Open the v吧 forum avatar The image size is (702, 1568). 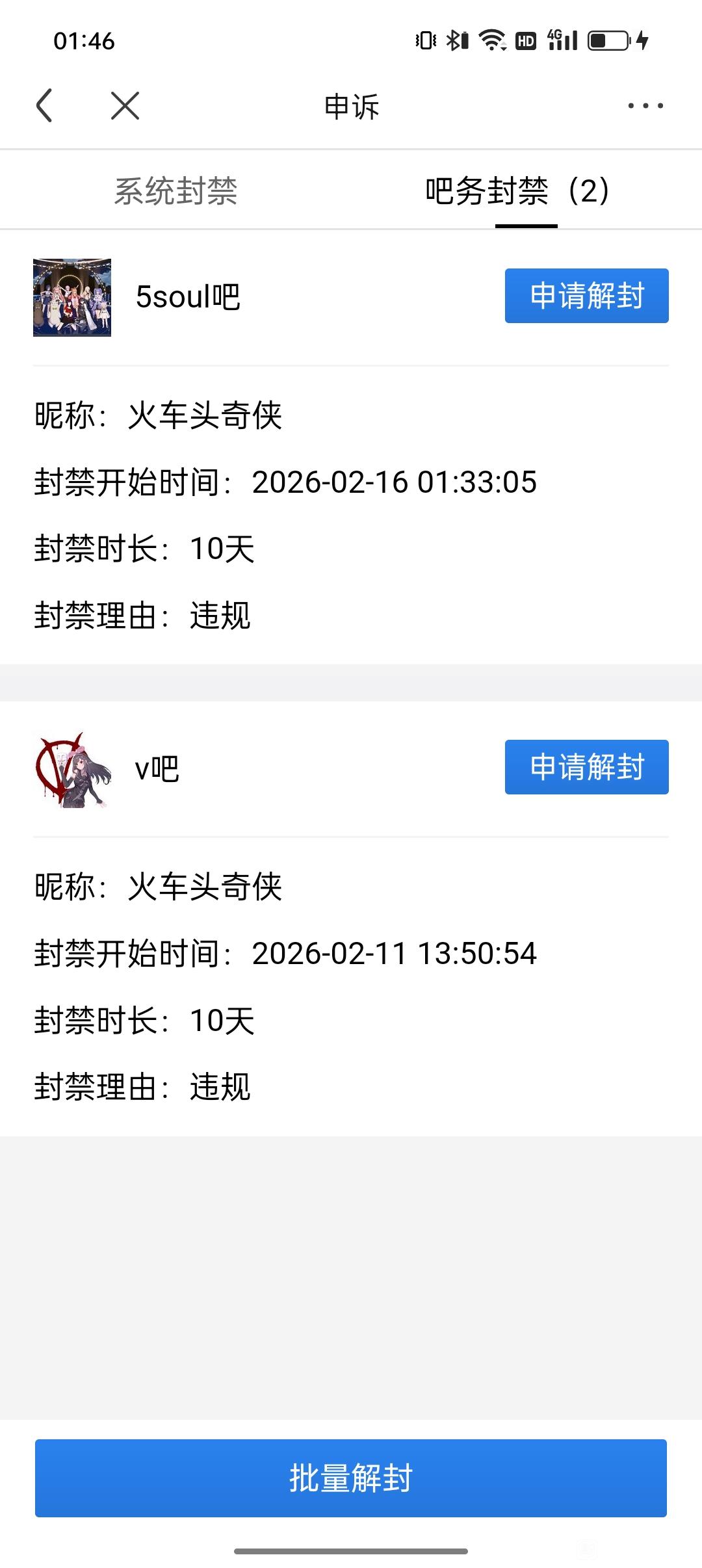click(x=72, y=769)
